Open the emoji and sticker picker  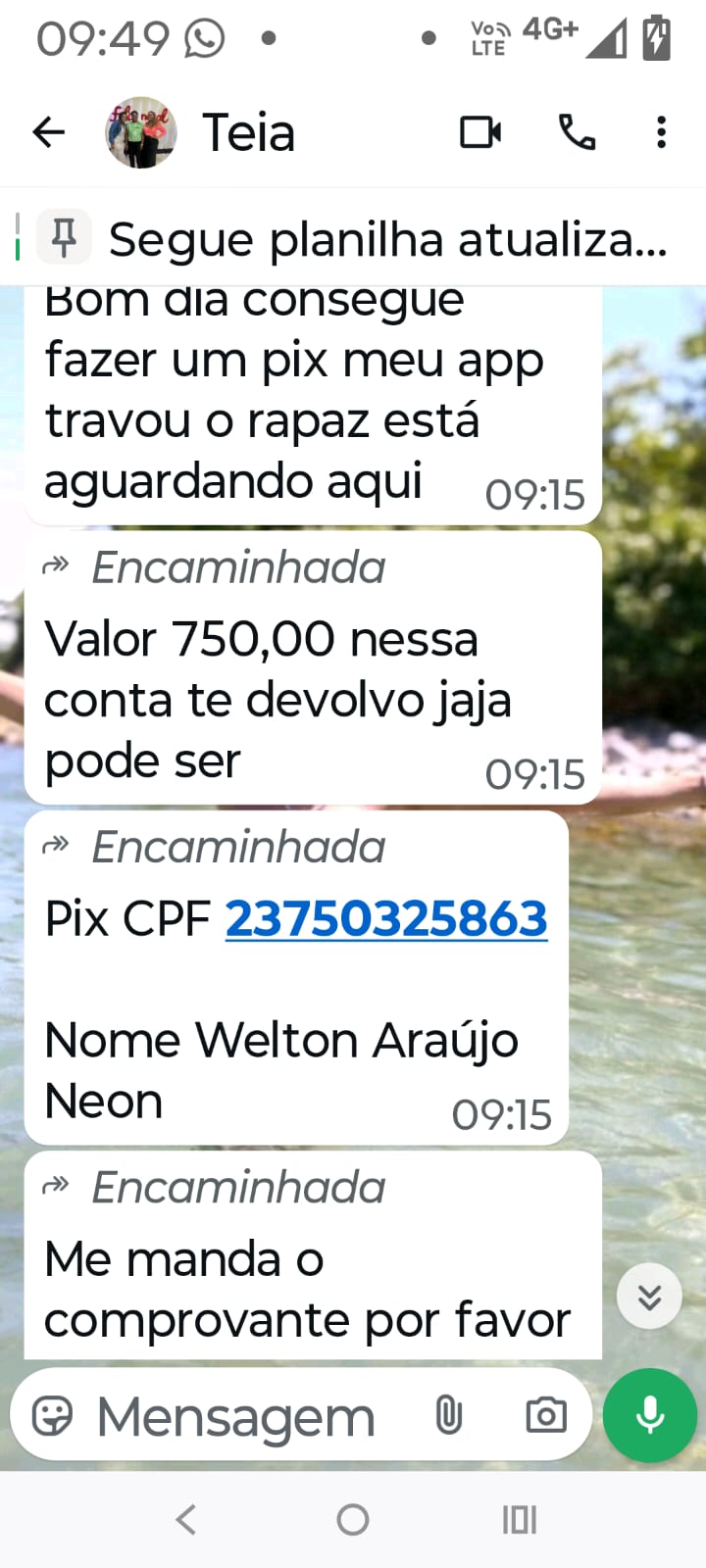[x=53, y=1416]
